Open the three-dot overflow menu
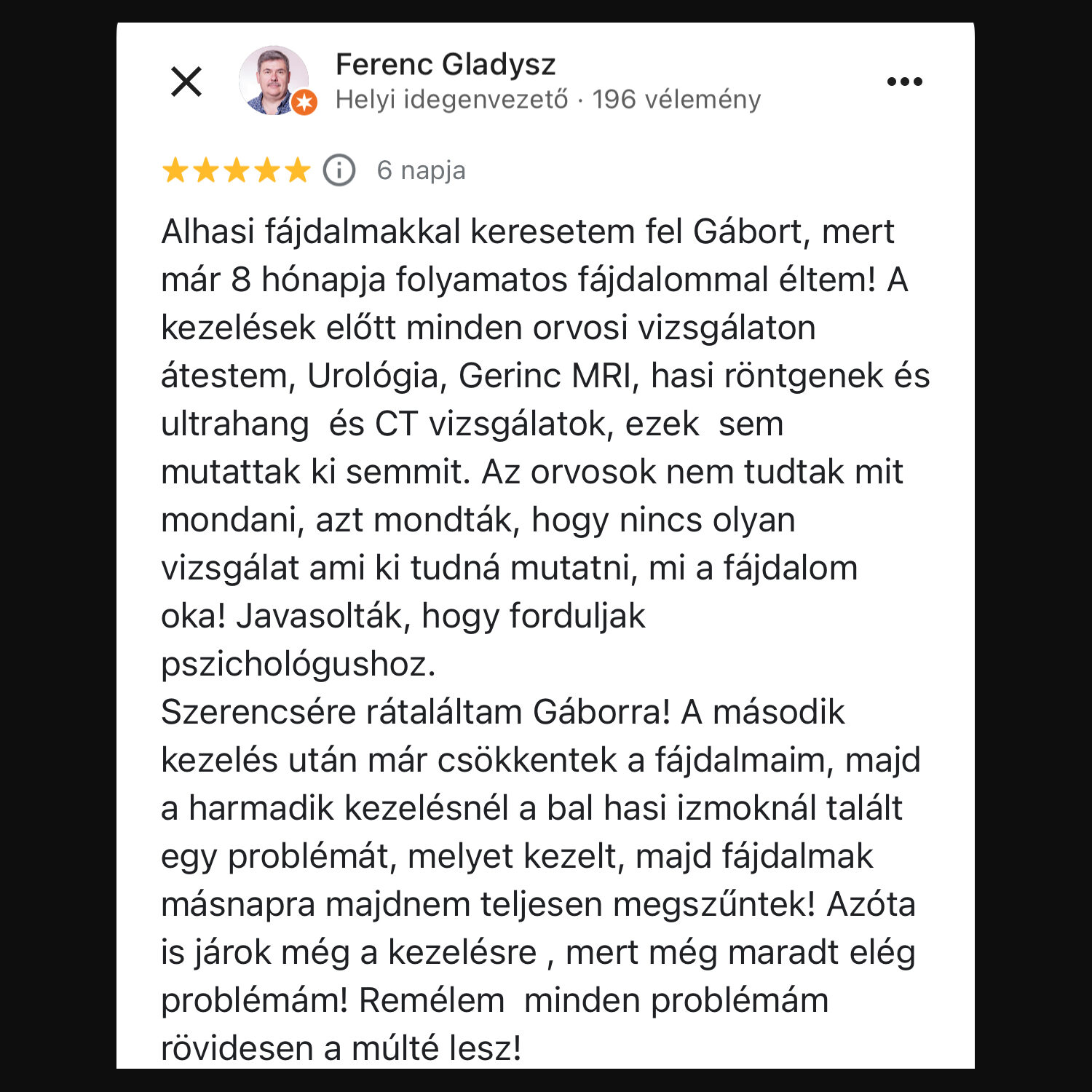 coord(904,82)
